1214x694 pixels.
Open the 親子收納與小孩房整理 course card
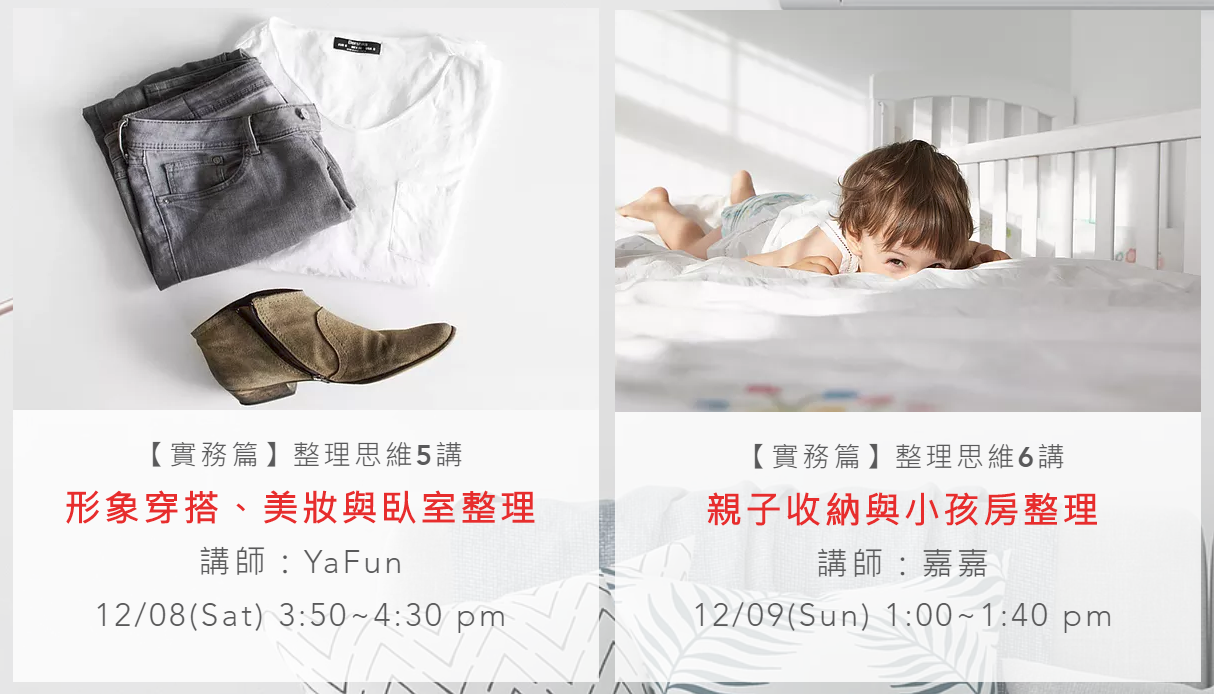coord(903,510)
